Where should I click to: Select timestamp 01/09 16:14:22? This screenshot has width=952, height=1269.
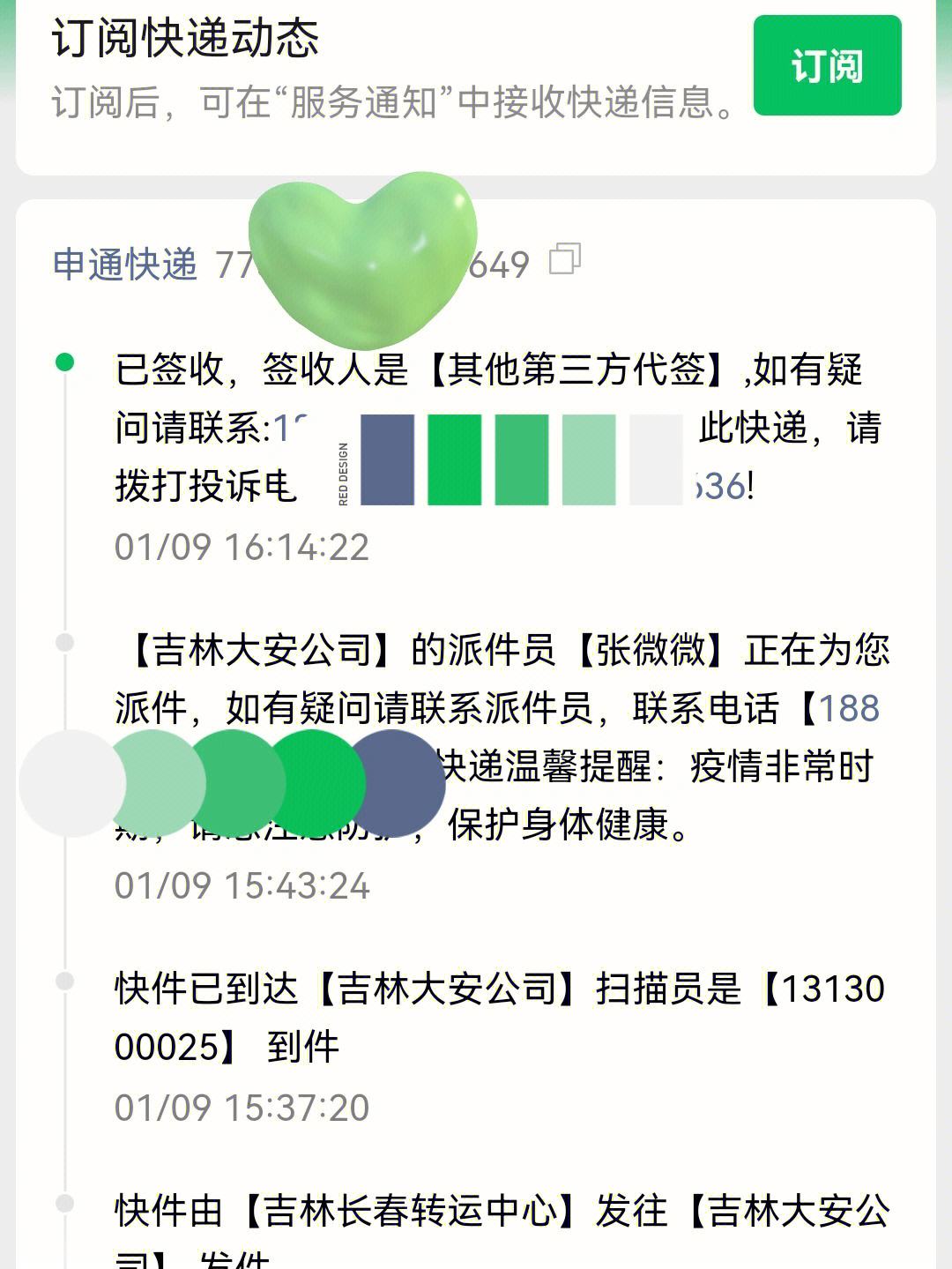242,547
